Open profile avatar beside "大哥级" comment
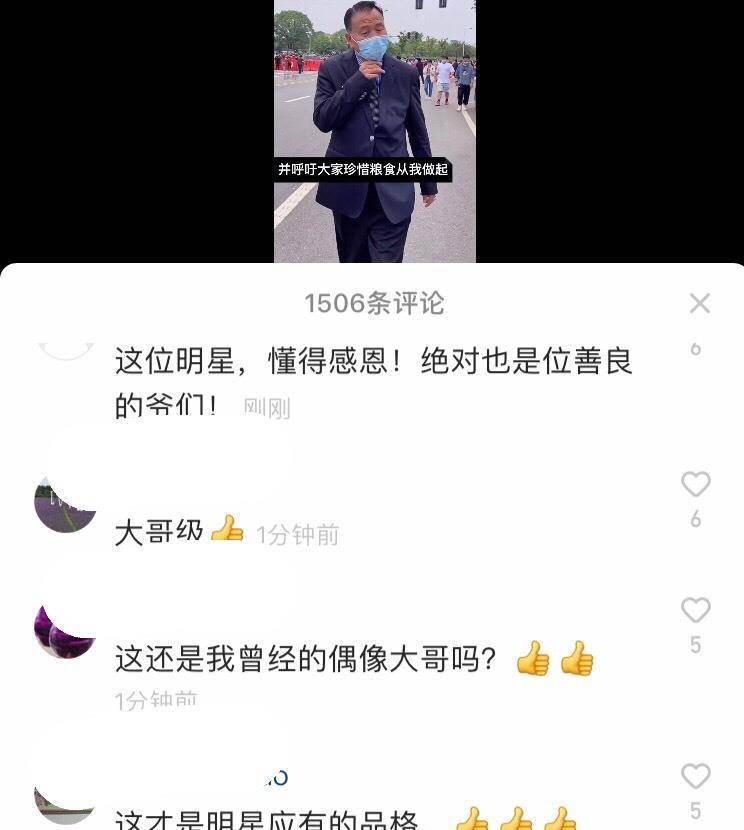 click(65, 503)
